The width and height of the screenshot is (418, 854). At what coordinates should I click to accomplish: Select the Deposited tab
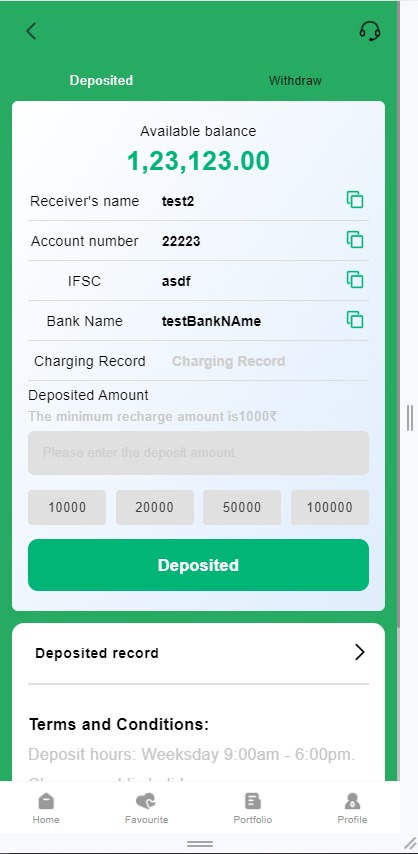(x=101, y=81)
